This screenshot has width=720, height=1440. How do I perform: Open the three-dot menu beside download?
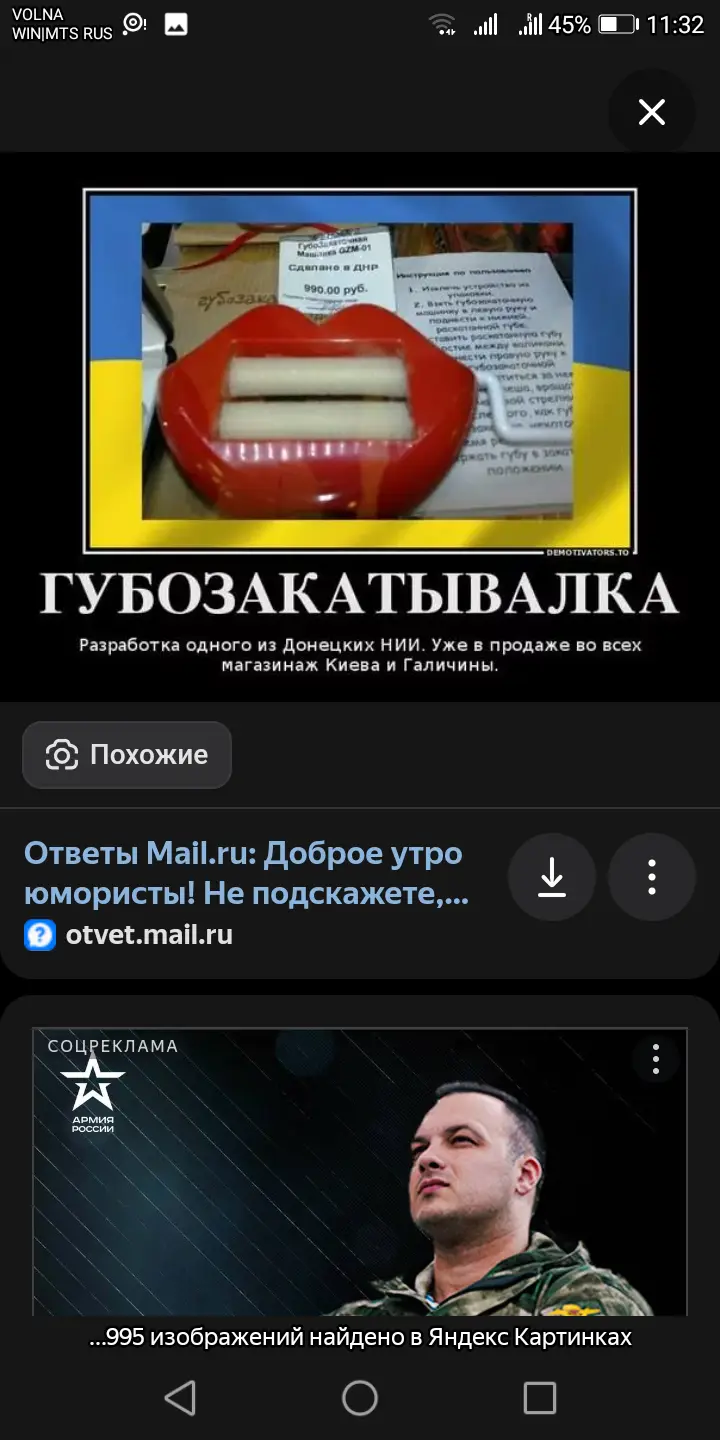(652, 877)
